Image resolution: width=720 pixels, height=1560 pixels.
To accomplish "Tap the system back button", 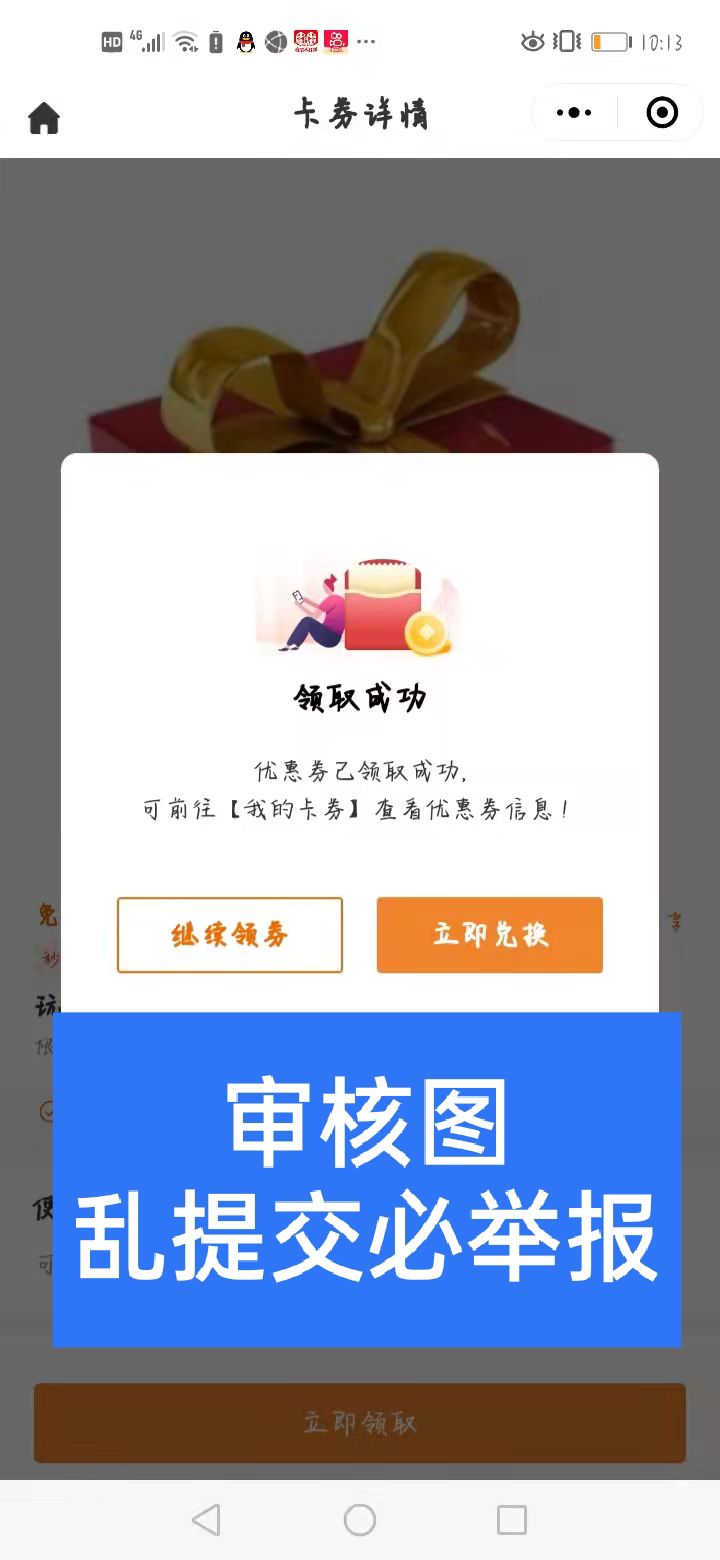I will point(206,1520).
